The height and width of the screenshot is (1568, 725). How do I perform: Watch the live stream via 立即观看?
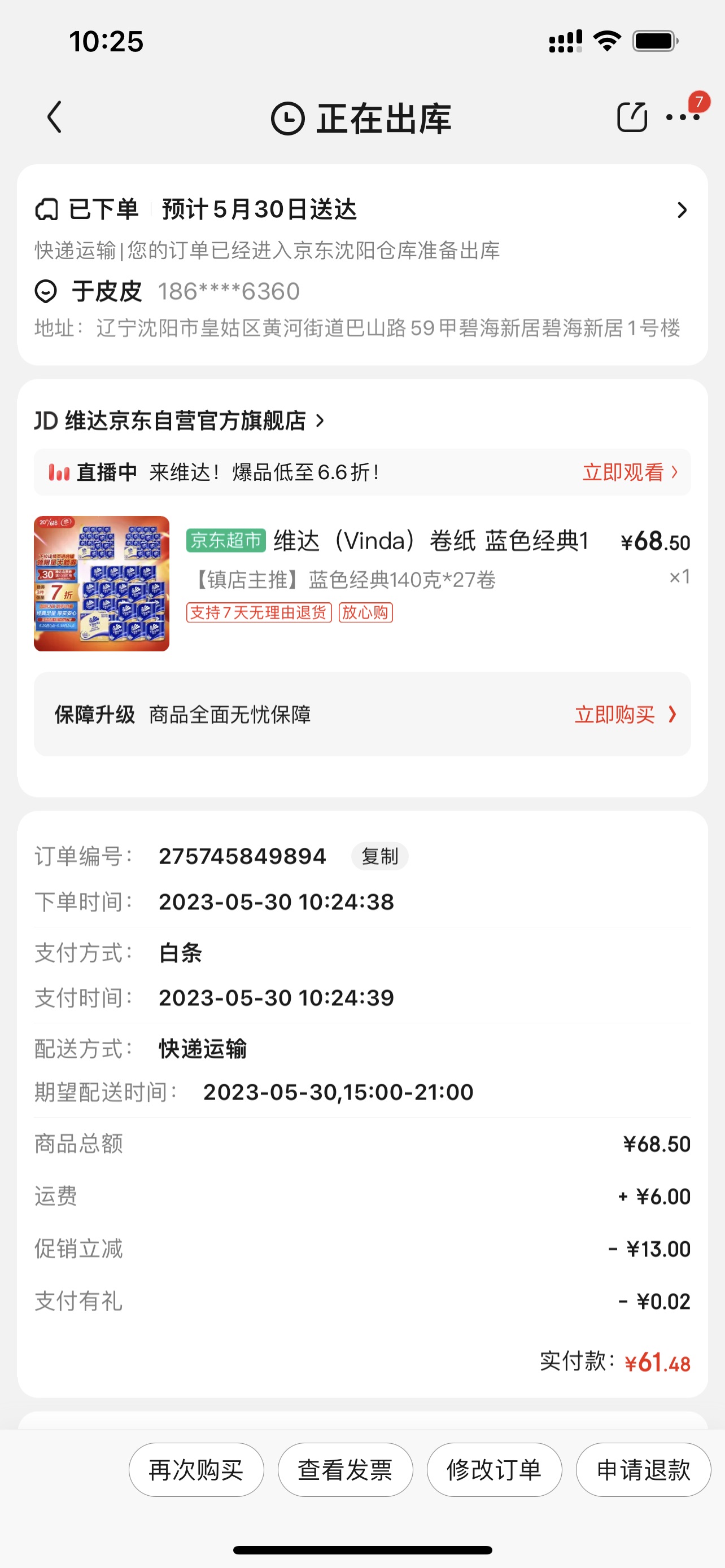(630, 472)
